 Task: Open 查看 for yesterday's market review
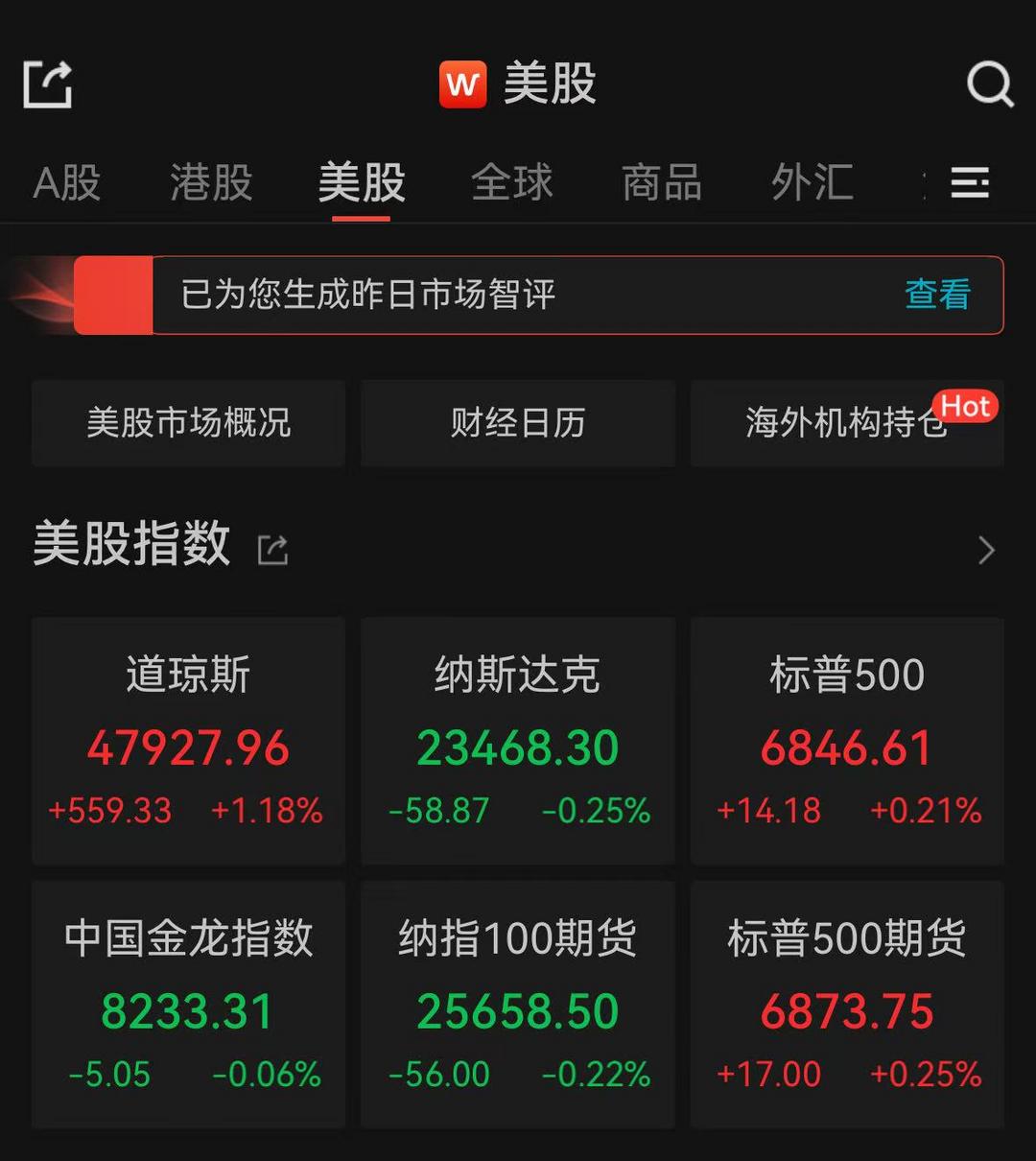[937, 296]
